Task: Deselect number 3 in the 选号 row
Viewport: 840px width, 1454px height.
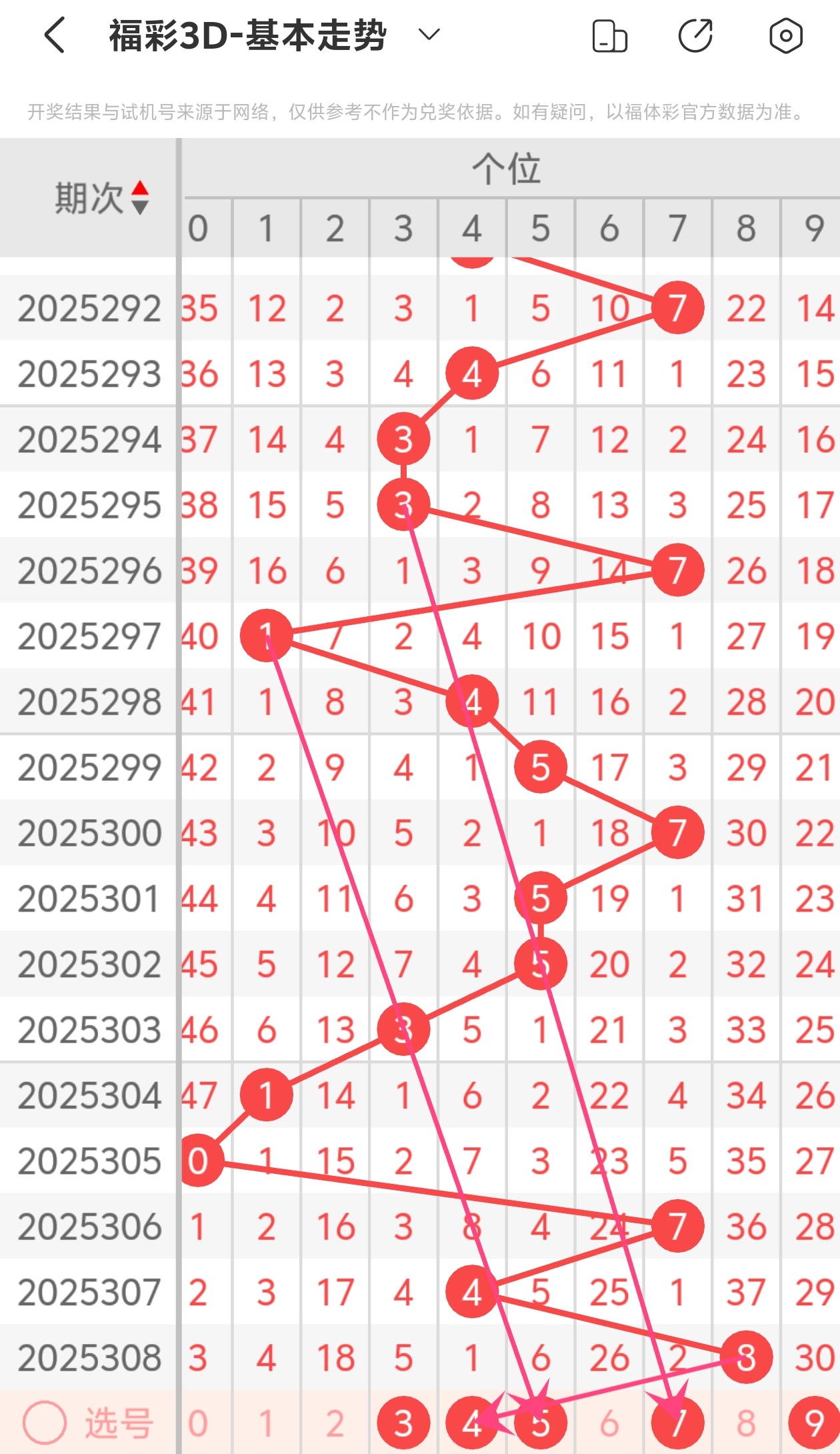Action: coord(403,1423)
